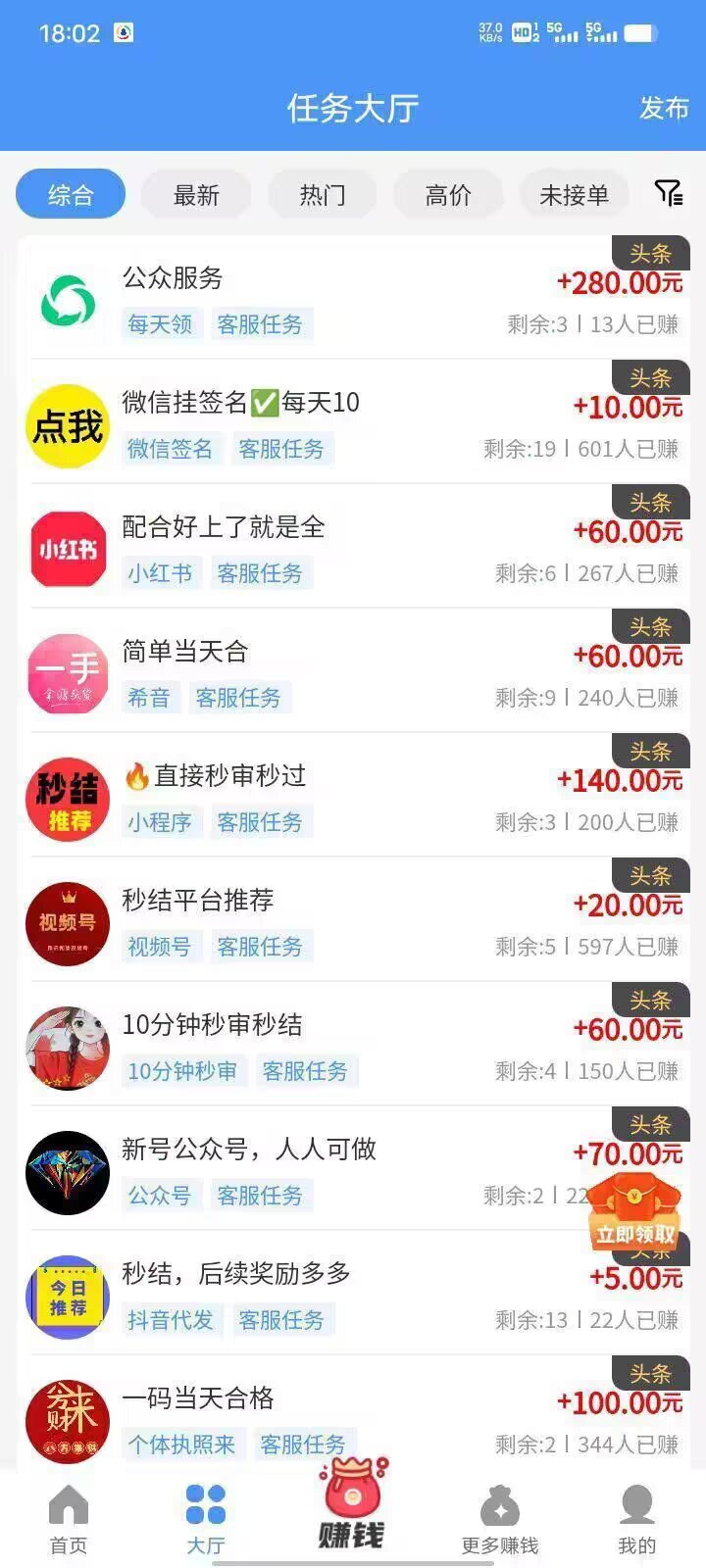The width and height of the screenshot is (706, 1568).
Task: Open the 秒结平台推荐 task
Action: coord(354,920)
